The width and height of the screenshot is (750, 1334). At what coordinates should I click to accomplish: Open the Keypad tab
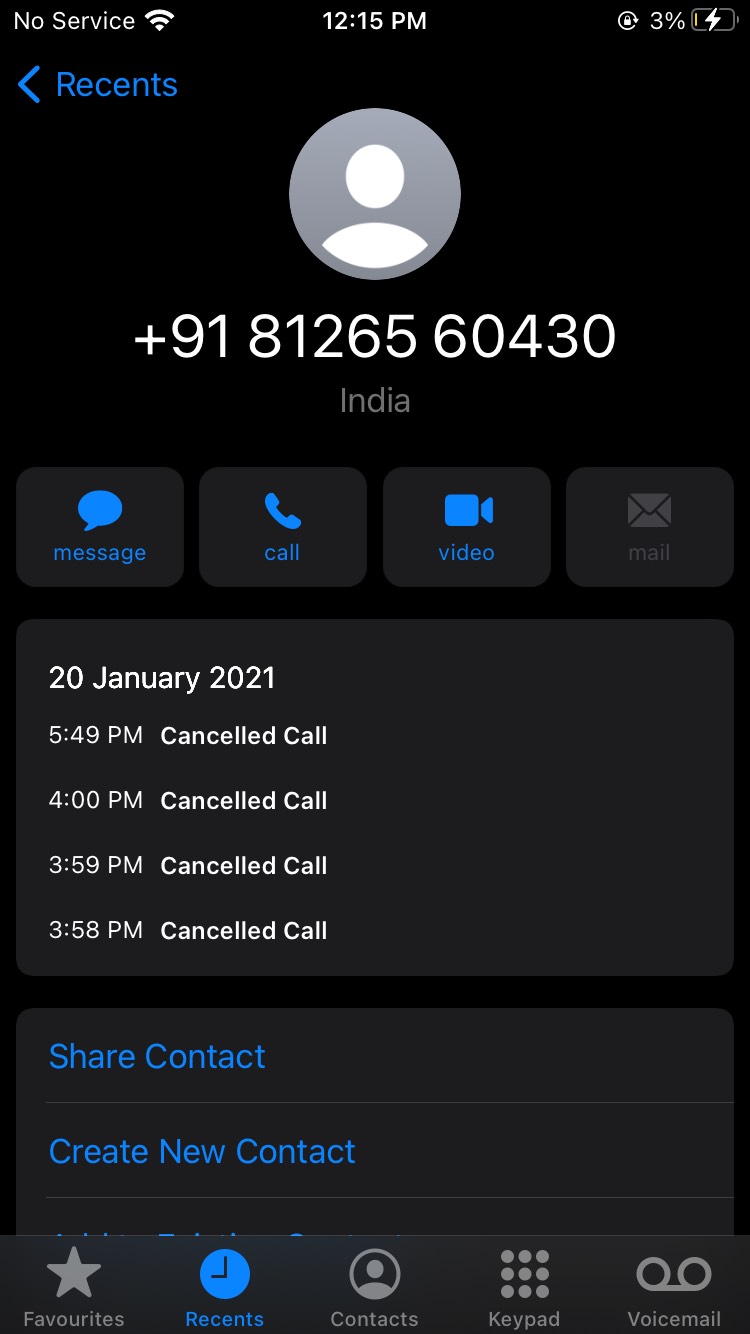[524, 1288]
